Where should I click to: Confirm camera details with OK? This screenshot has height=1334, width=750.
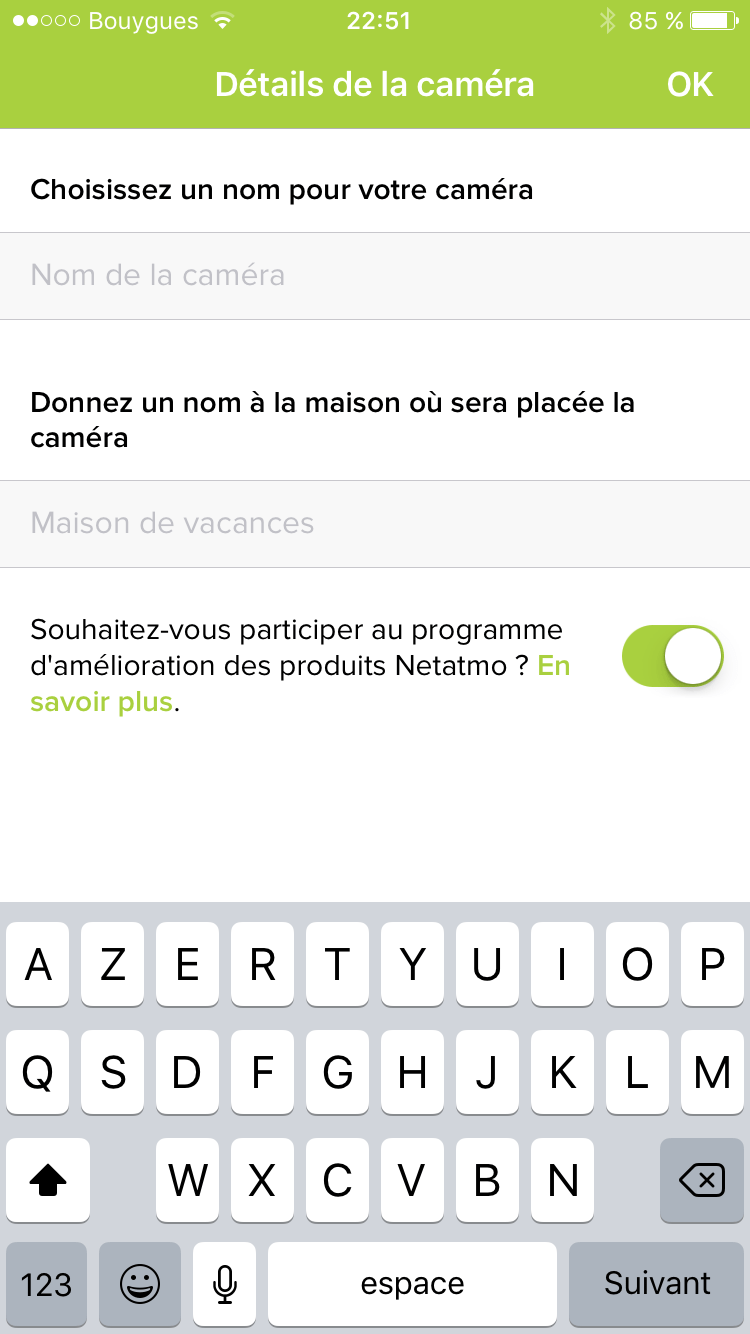[690, 85]
